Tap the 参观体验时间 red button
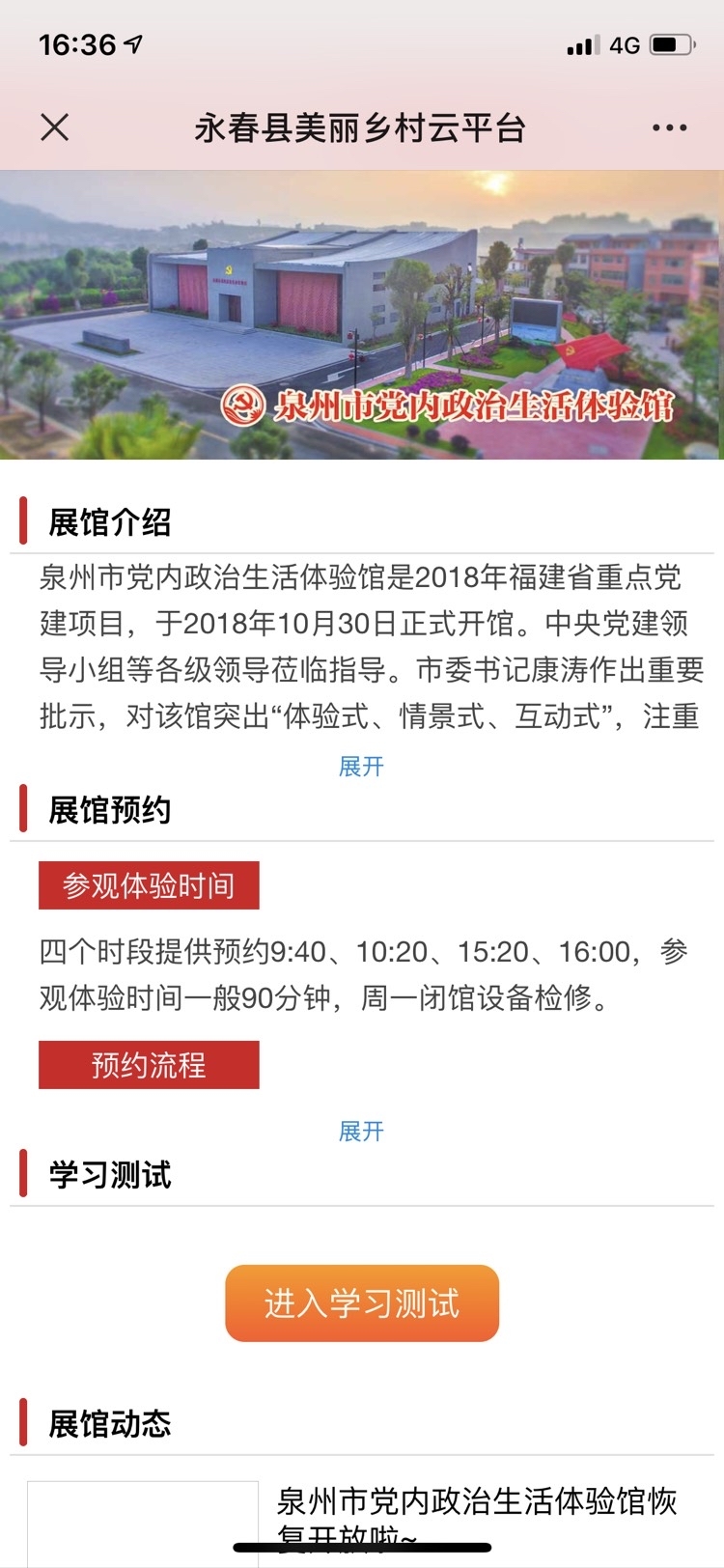724x1568 pixels. pyautogui.click(x=149, y=885)
